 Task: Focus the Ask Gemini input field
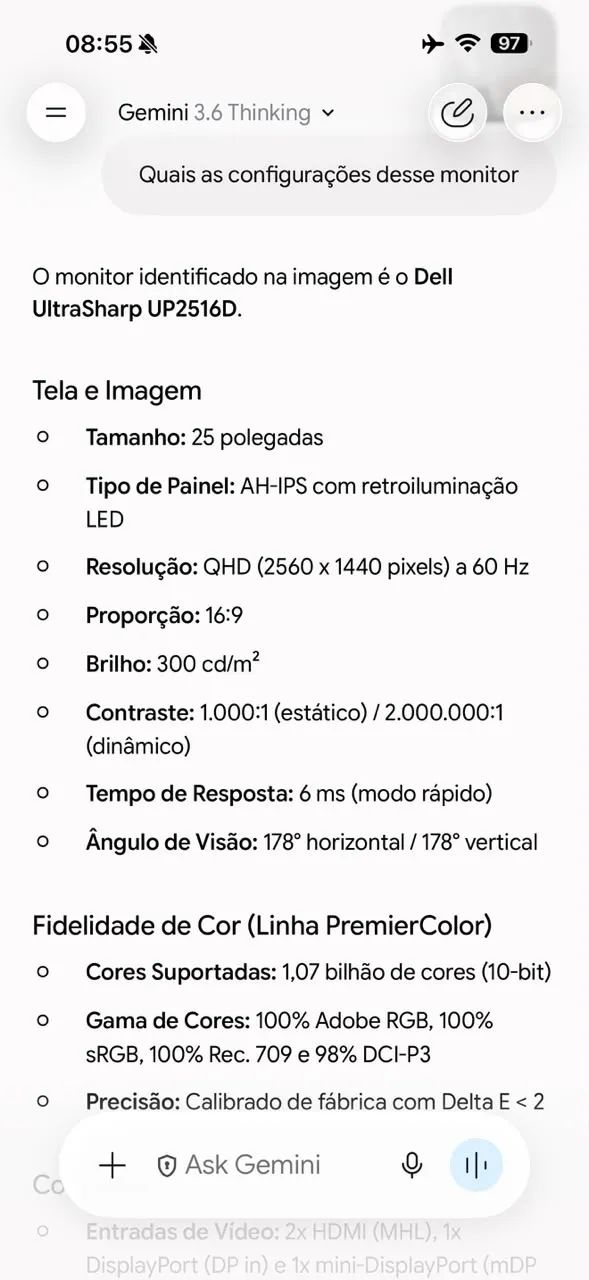(253, 1164)
